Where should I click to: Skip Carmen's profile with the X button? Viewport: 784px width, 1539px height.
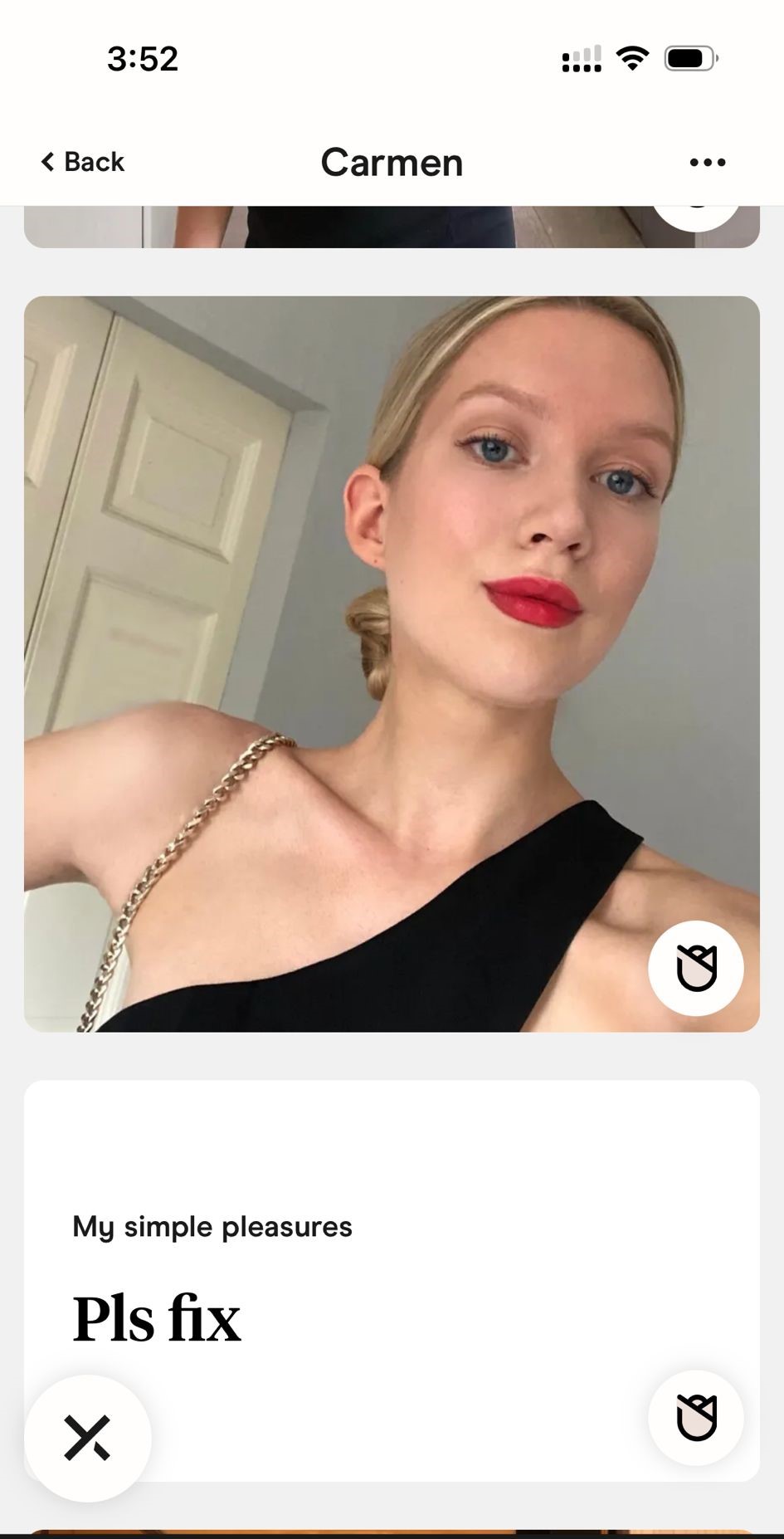pyautogui.click(x=88, y=1439)
